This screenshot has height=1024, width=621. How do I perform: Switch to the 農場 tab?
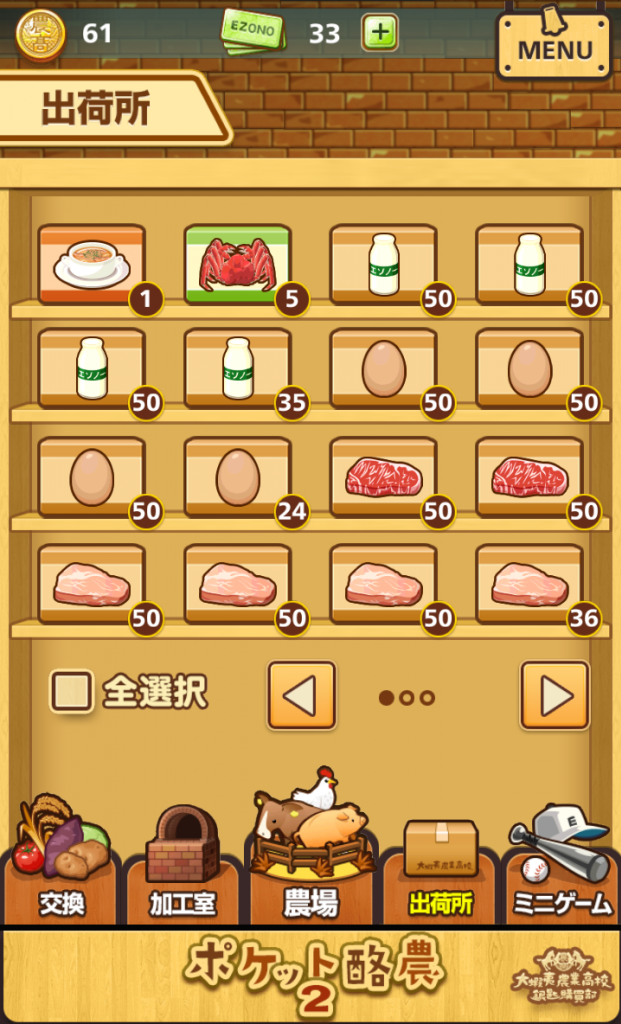click(310, 860)
